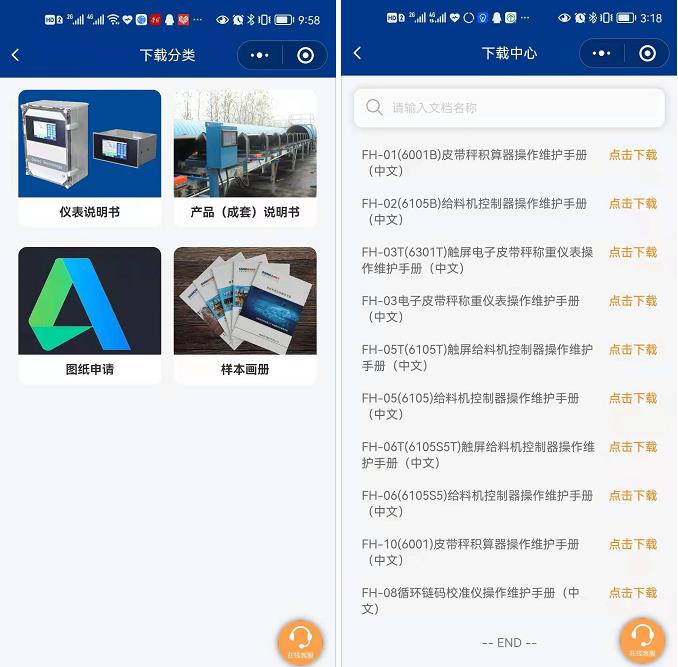
Task: Download the FH-01(6001B) manual via 点击下载
Action: 633,155
